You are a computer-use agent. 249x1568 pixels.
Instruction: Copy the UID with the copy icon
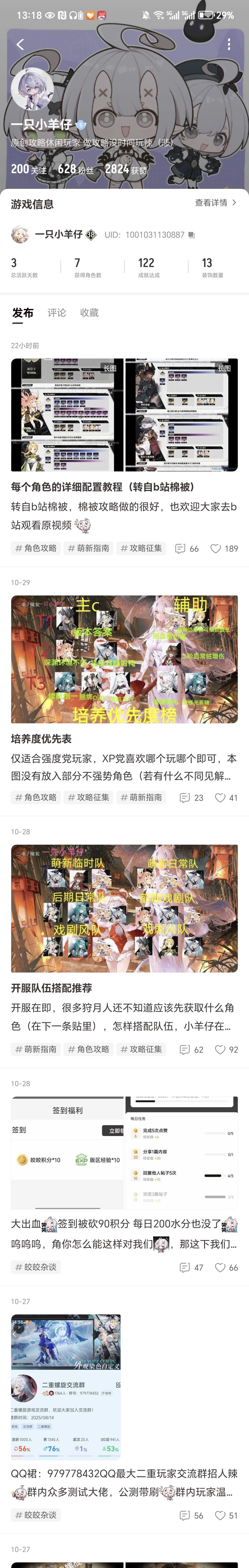coord(192,235)
